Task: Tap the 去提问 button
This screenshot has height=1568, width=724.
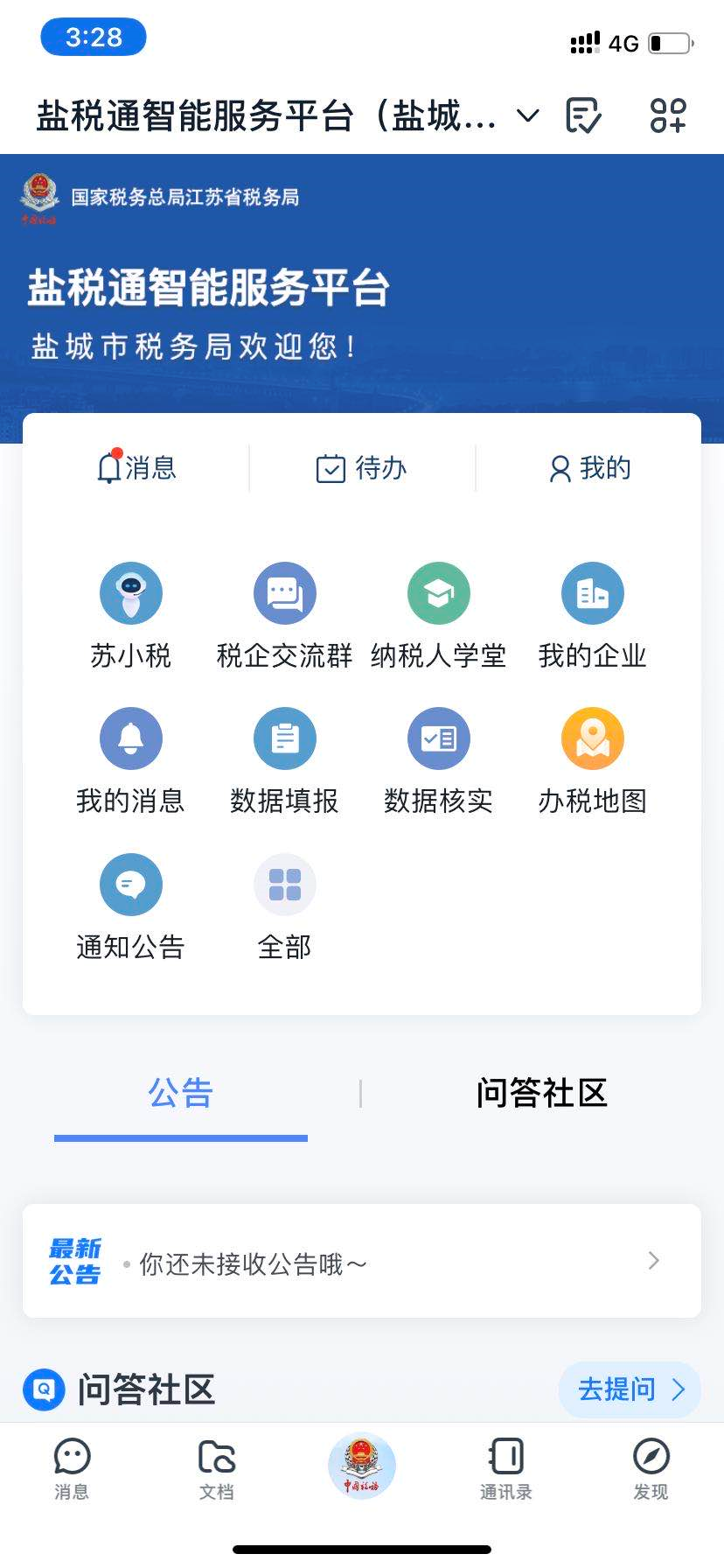Action: tap(630, 1389)
